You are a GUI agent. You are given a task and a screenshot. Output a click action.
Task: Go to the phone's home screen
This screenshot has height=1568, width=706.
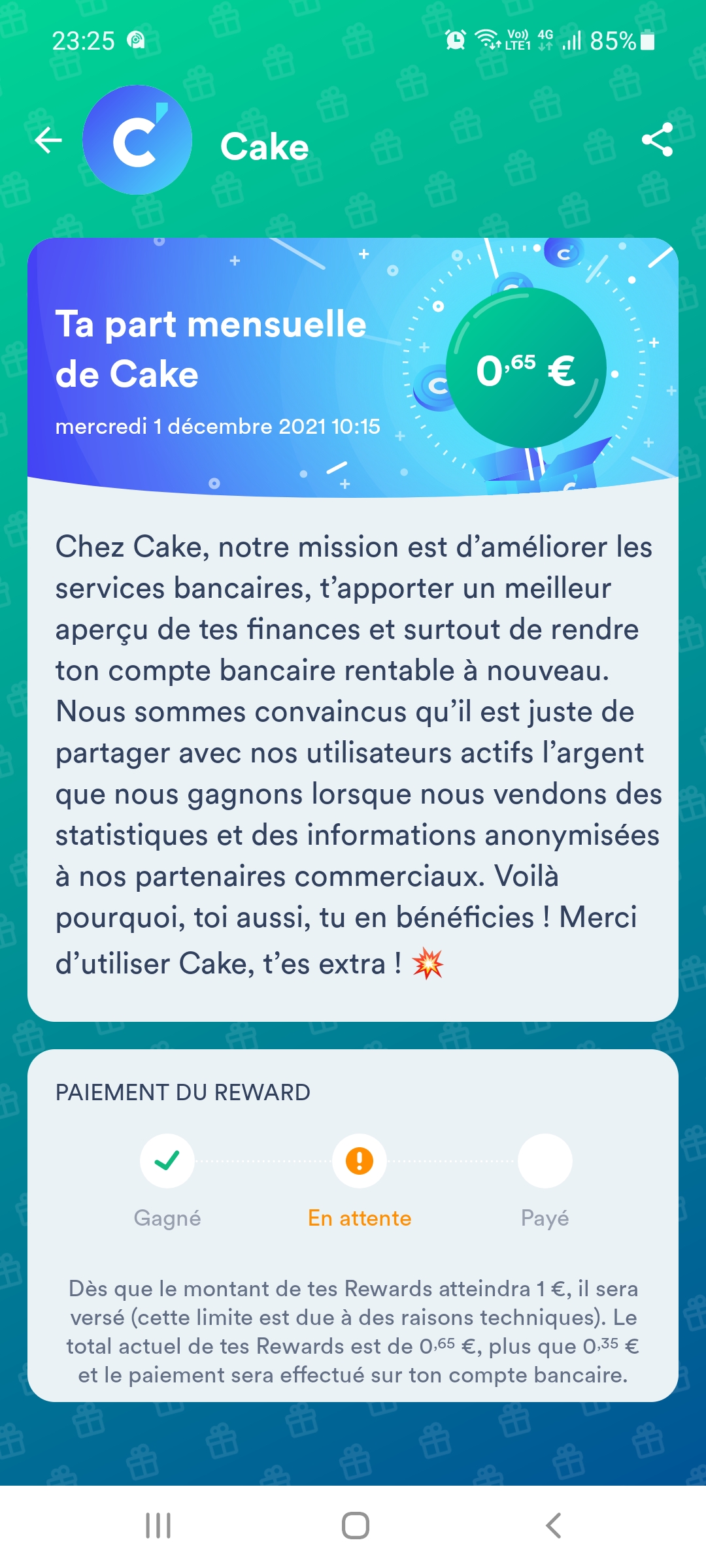click(355, 1526)
